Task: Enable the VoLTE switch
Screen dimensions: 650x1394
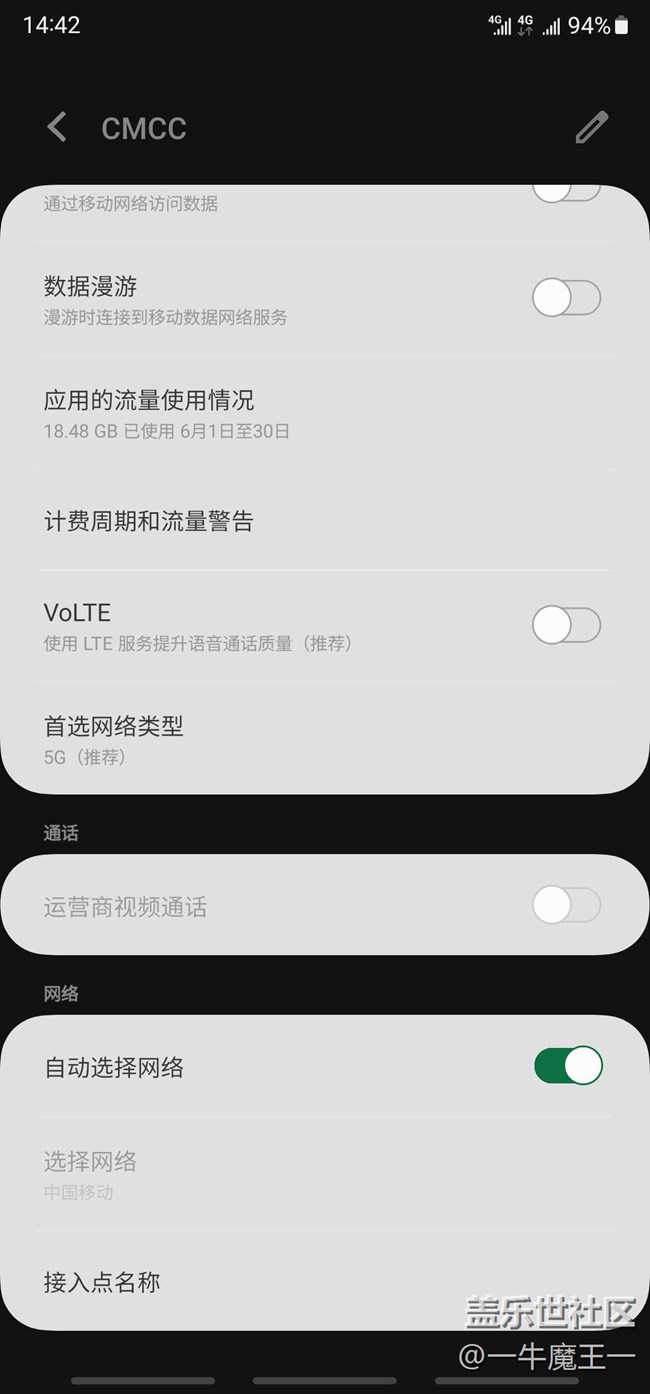Action: pyautogui.click(x=566, y=626)
